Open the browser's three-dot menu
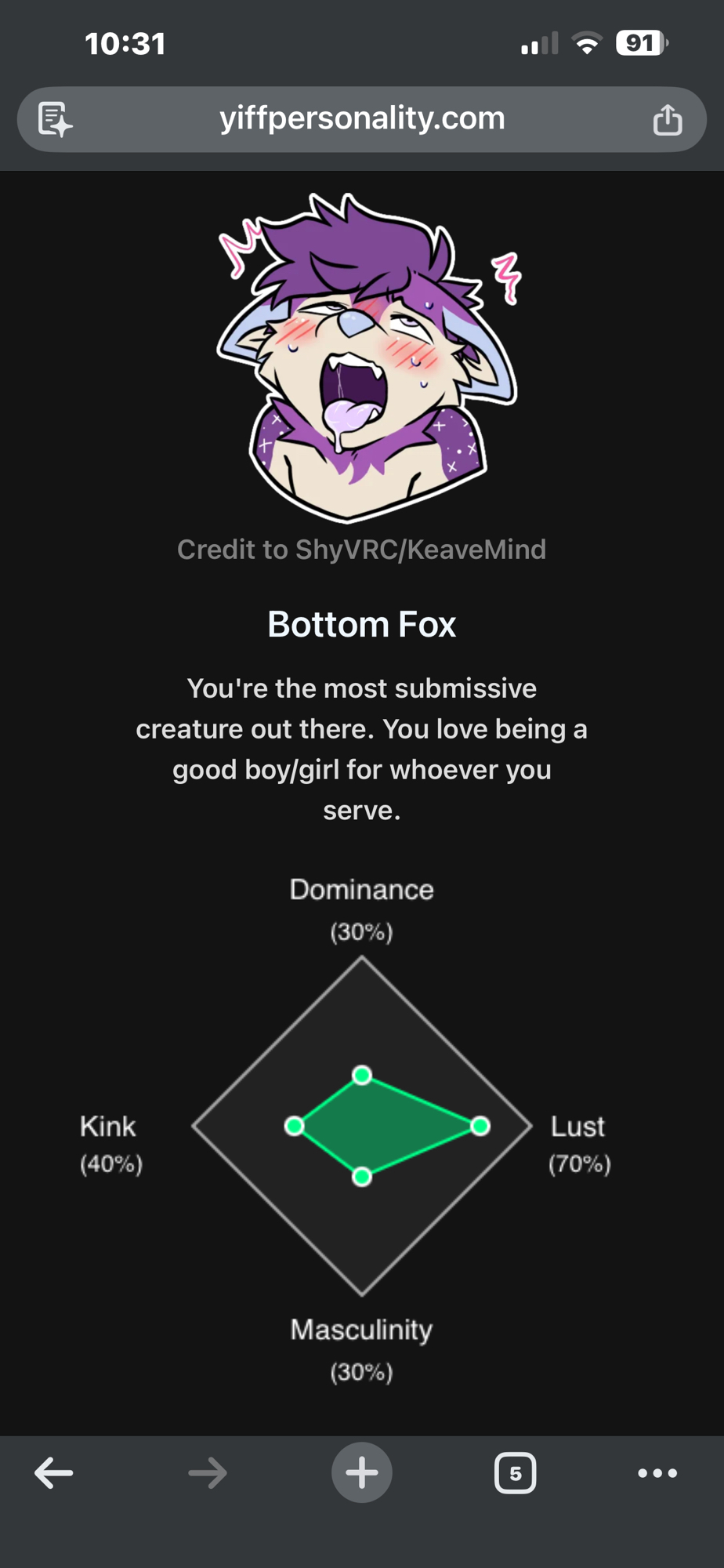724x1568 pixels. point(657,1473)
